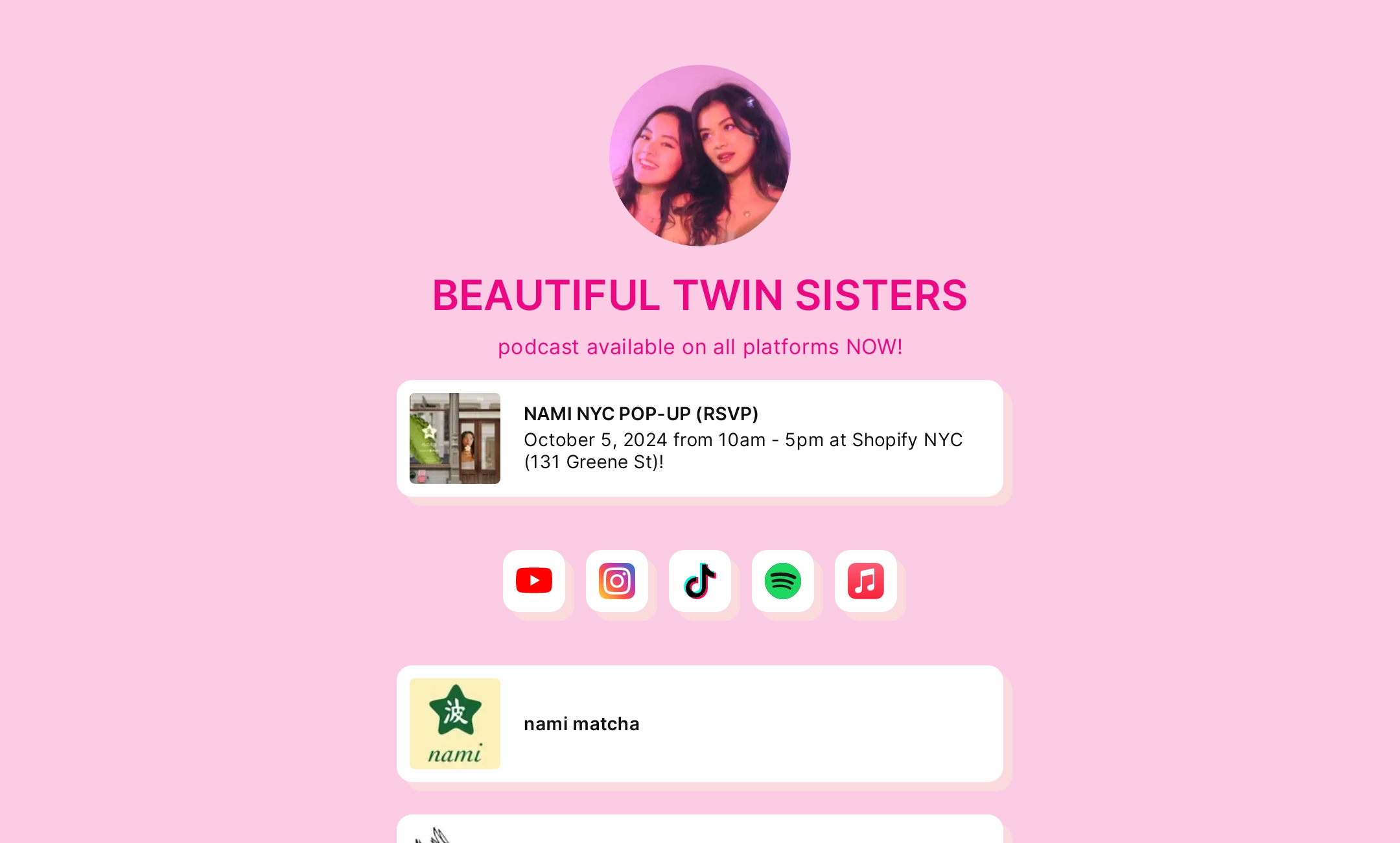Listen to the podcast on Spotify

(783, 581)
